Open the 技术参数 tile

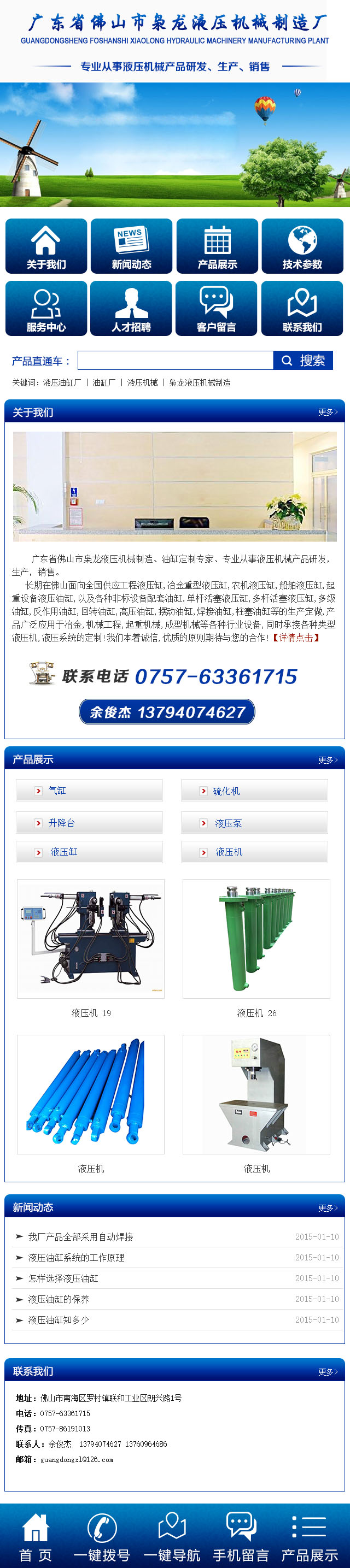(302, 246)
